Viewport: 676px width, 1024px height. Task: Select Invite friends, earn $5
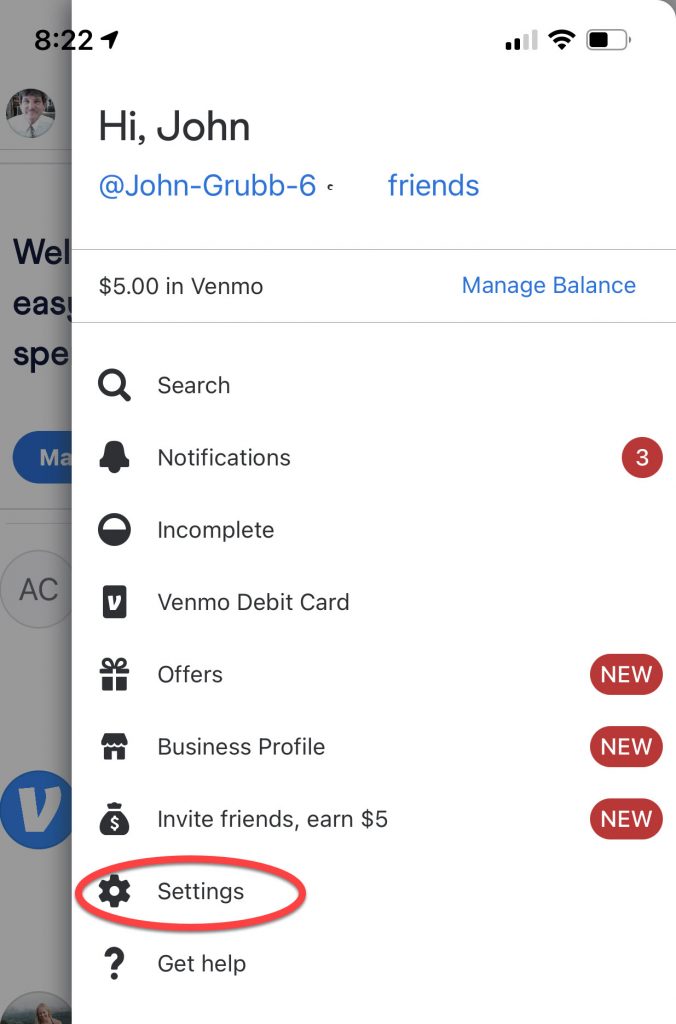tap(272, 820)
